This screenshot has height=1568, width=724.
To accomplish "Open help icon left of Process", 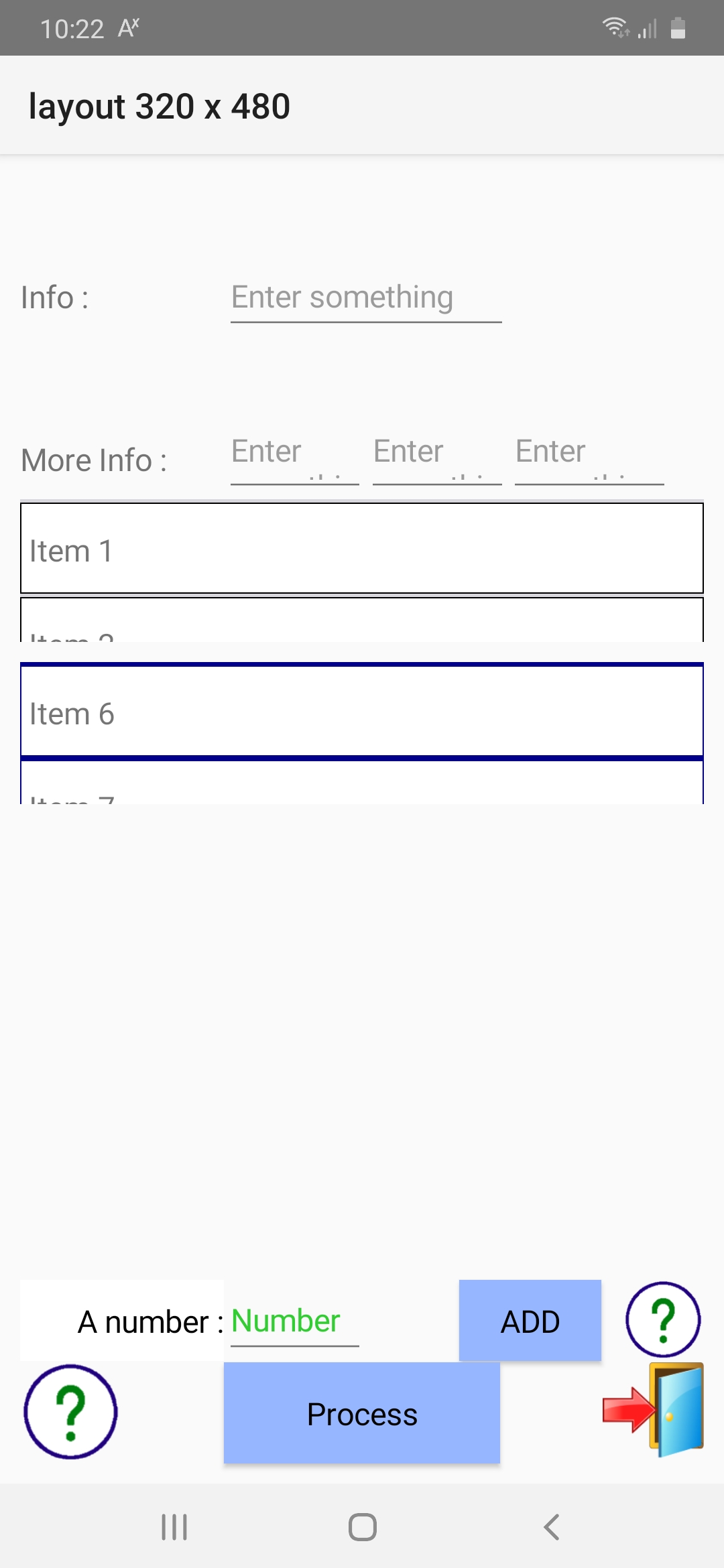I will pyautogui.click(x=70, y=1412).
